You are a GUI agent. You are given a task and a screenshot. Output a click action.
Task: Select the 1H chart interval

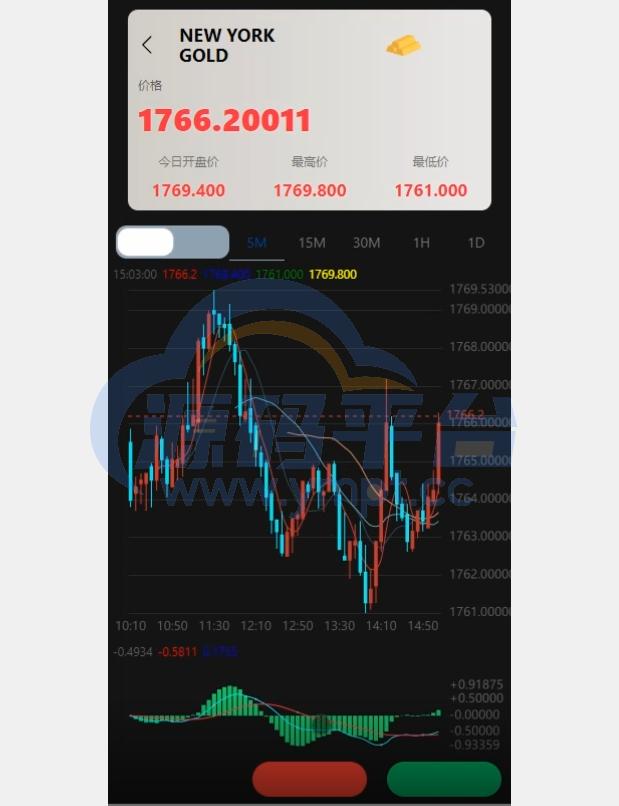[422, 243]
